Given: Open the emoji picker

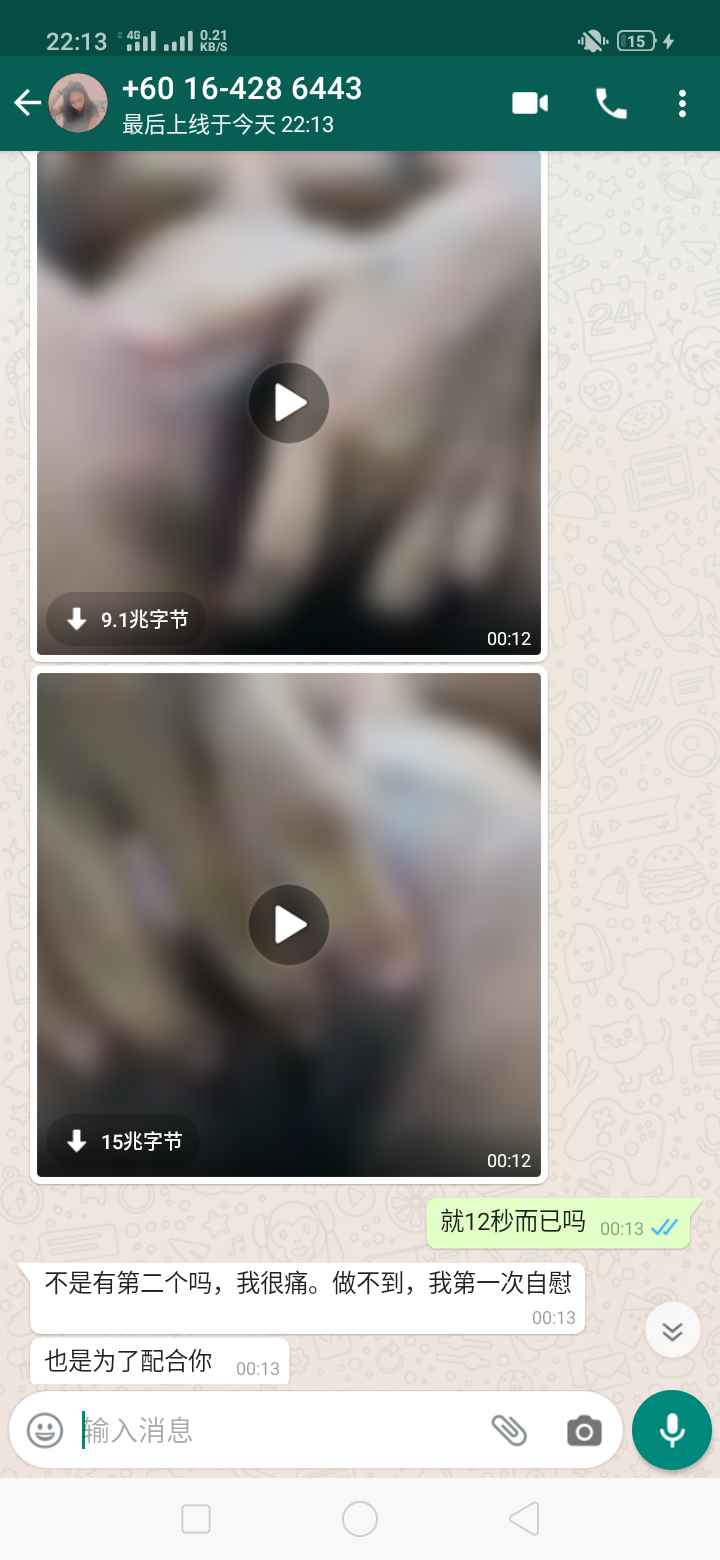Looking at the screenshot, I should coord(45,1430).
